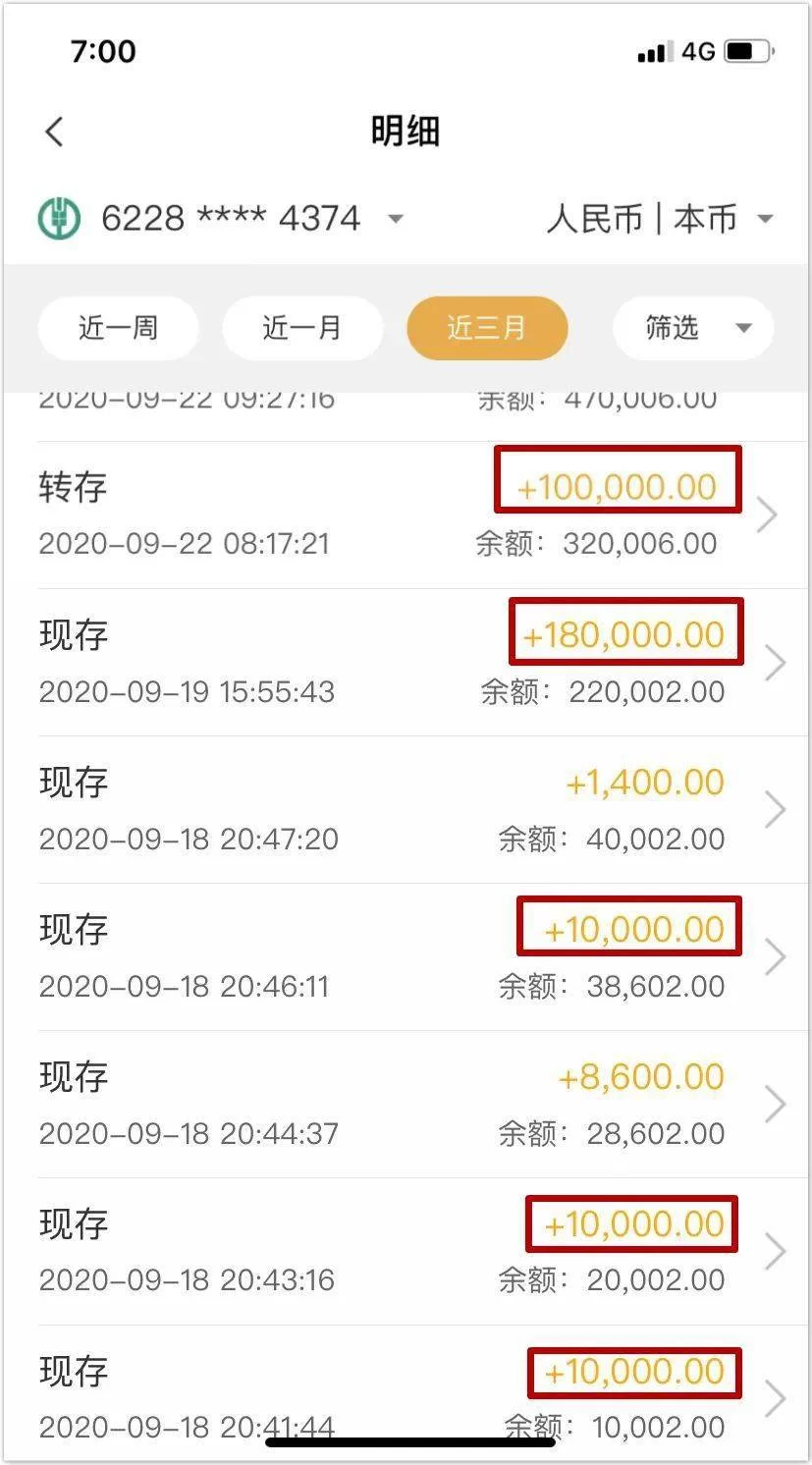
Task: Select the 近一周 filter chip
Action: pos(118,328)
